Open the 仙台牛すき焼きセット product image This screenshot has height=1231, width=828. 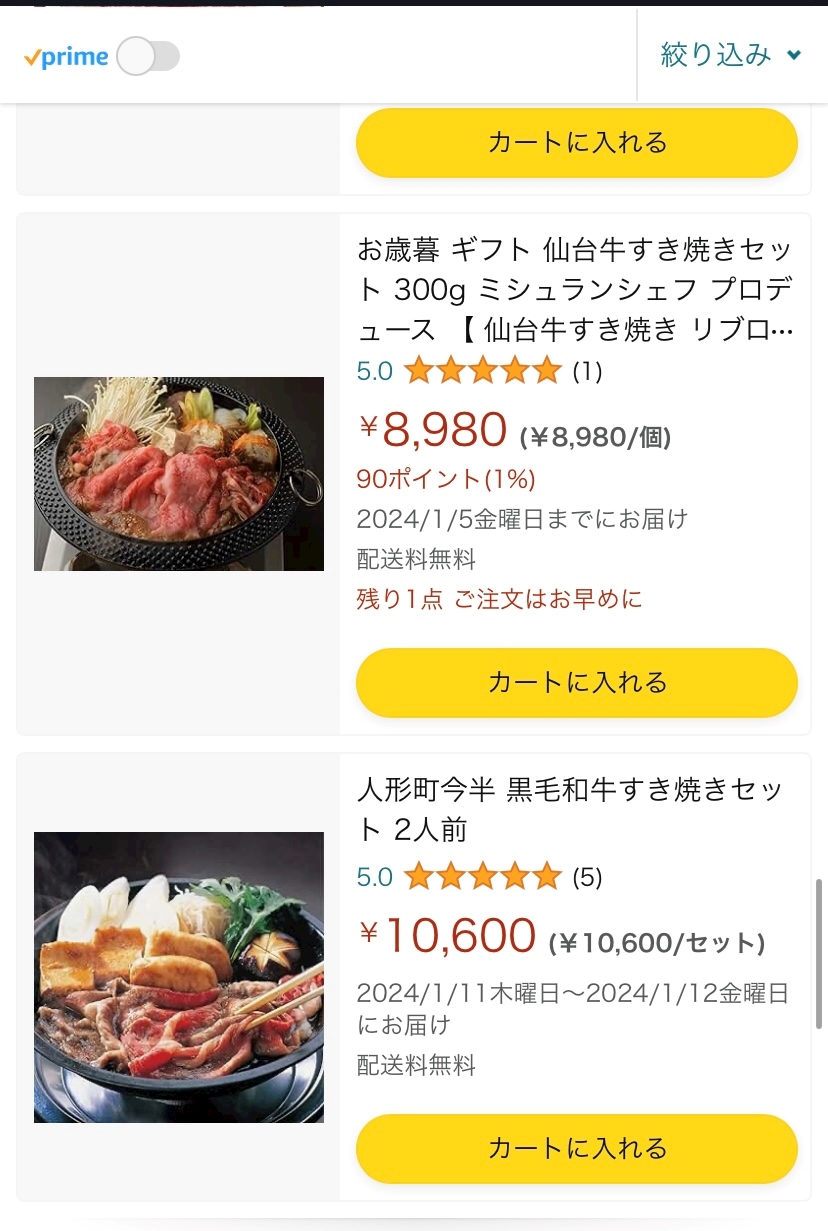(x=179, y=474)
